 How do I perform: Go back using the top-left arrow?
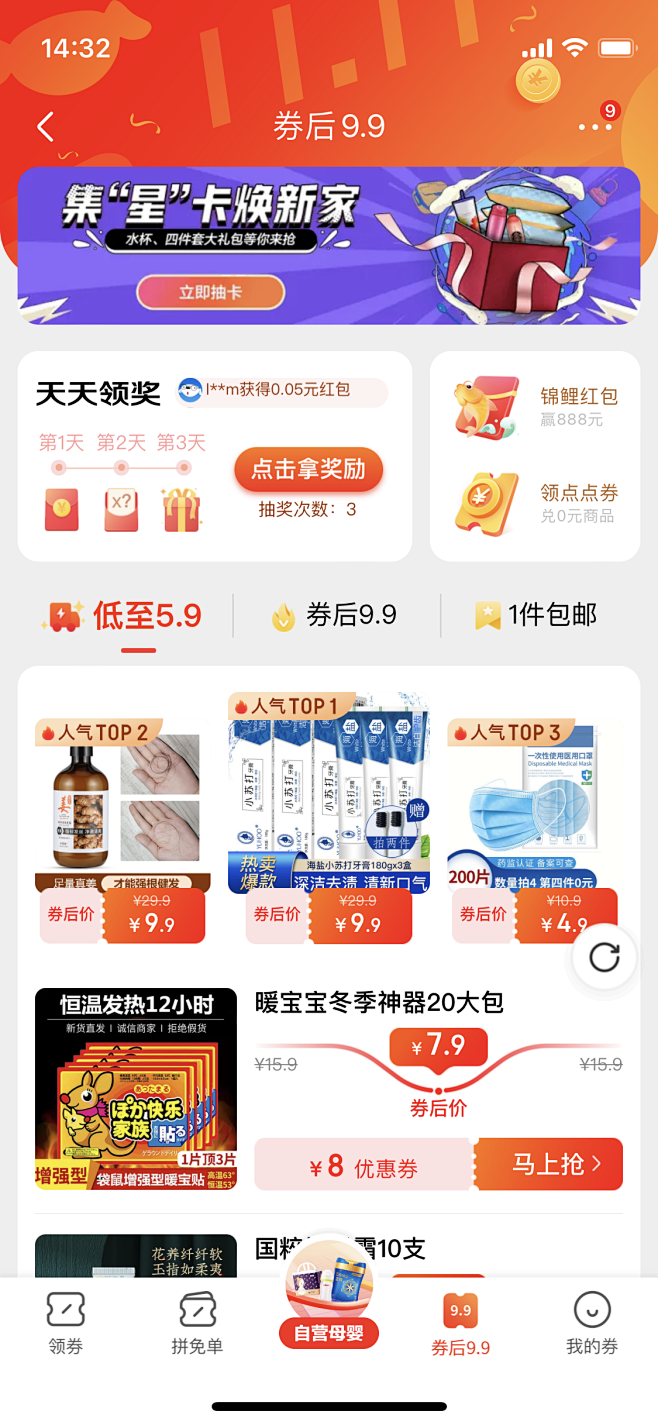point(45,127)
